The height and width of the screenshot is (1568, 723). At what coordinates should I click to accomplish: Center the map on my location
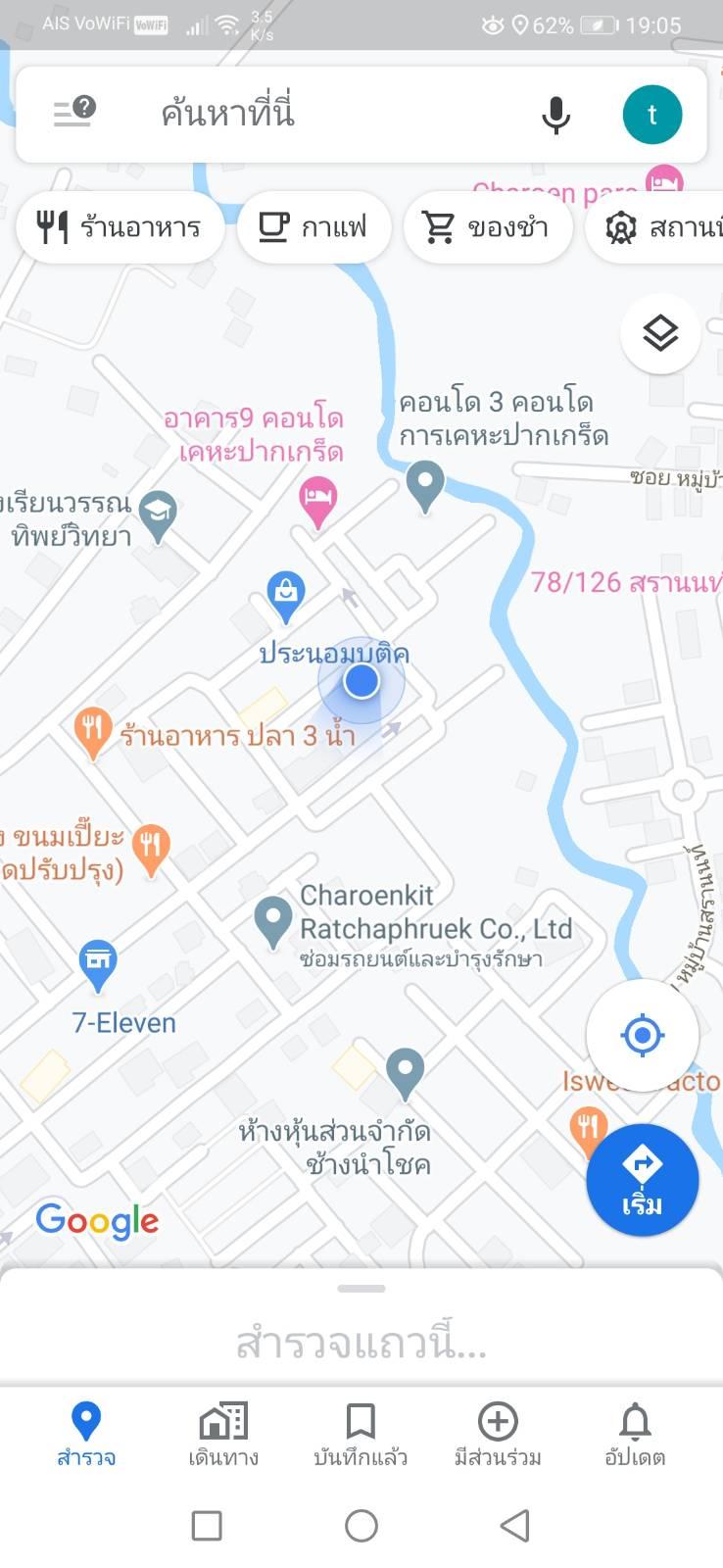tap(642, 1035)
